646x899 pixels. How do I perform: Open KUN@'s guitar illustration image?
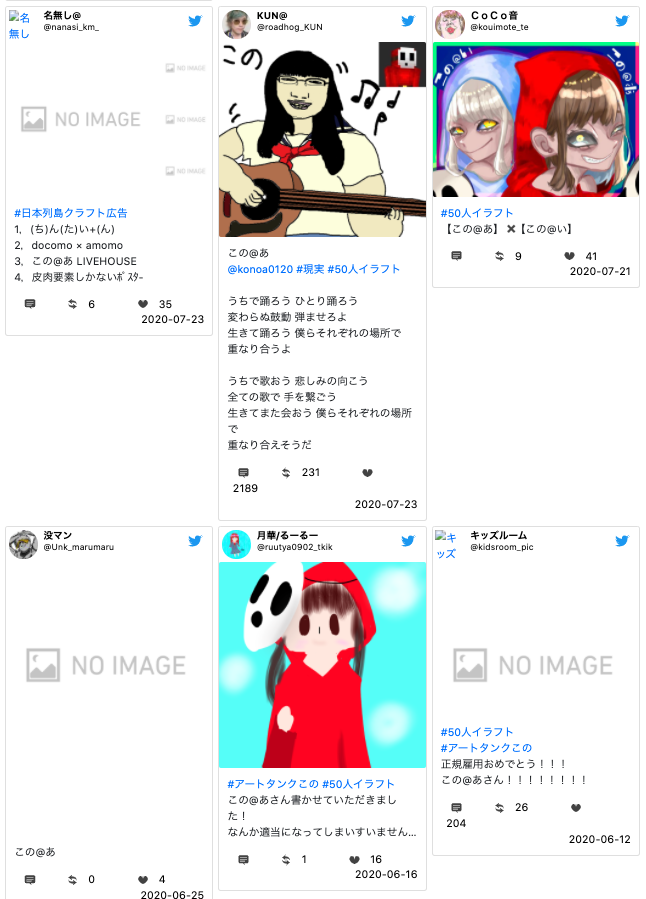point(322,138)
